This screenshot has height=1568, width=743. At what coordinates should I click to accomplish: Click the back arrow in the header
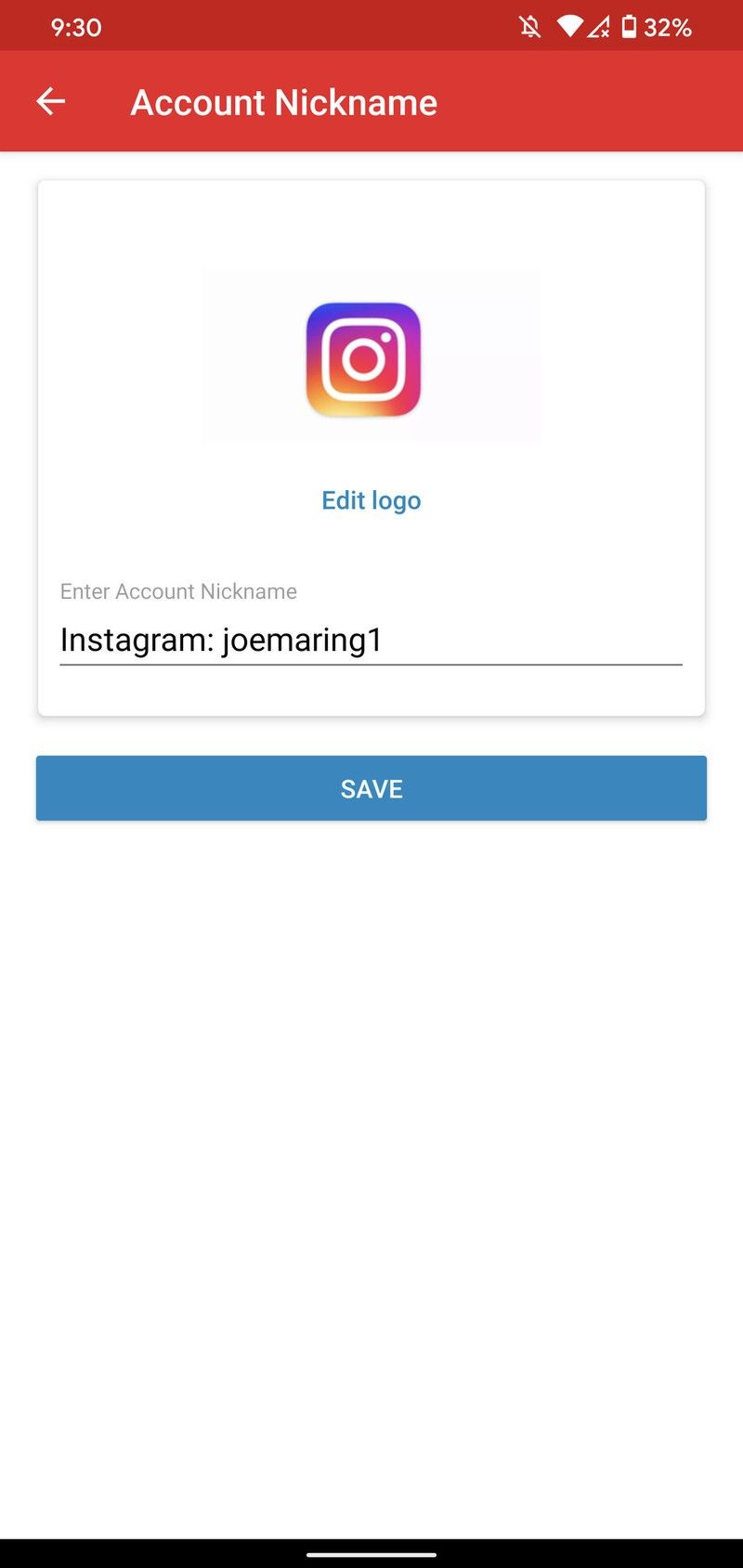point(51,101)
